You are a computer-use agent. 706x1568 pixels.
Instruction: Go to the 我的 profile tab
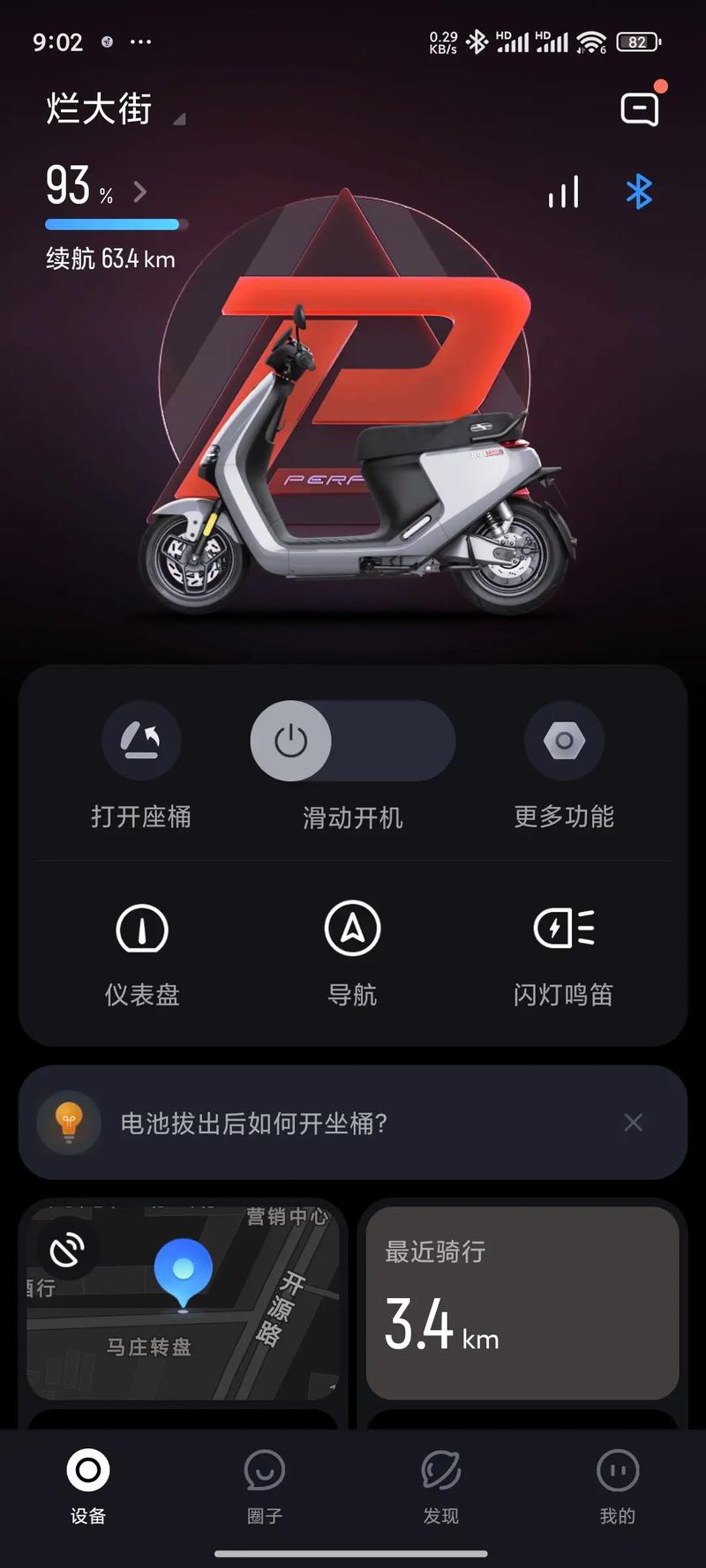click(x=617, y=1490)
